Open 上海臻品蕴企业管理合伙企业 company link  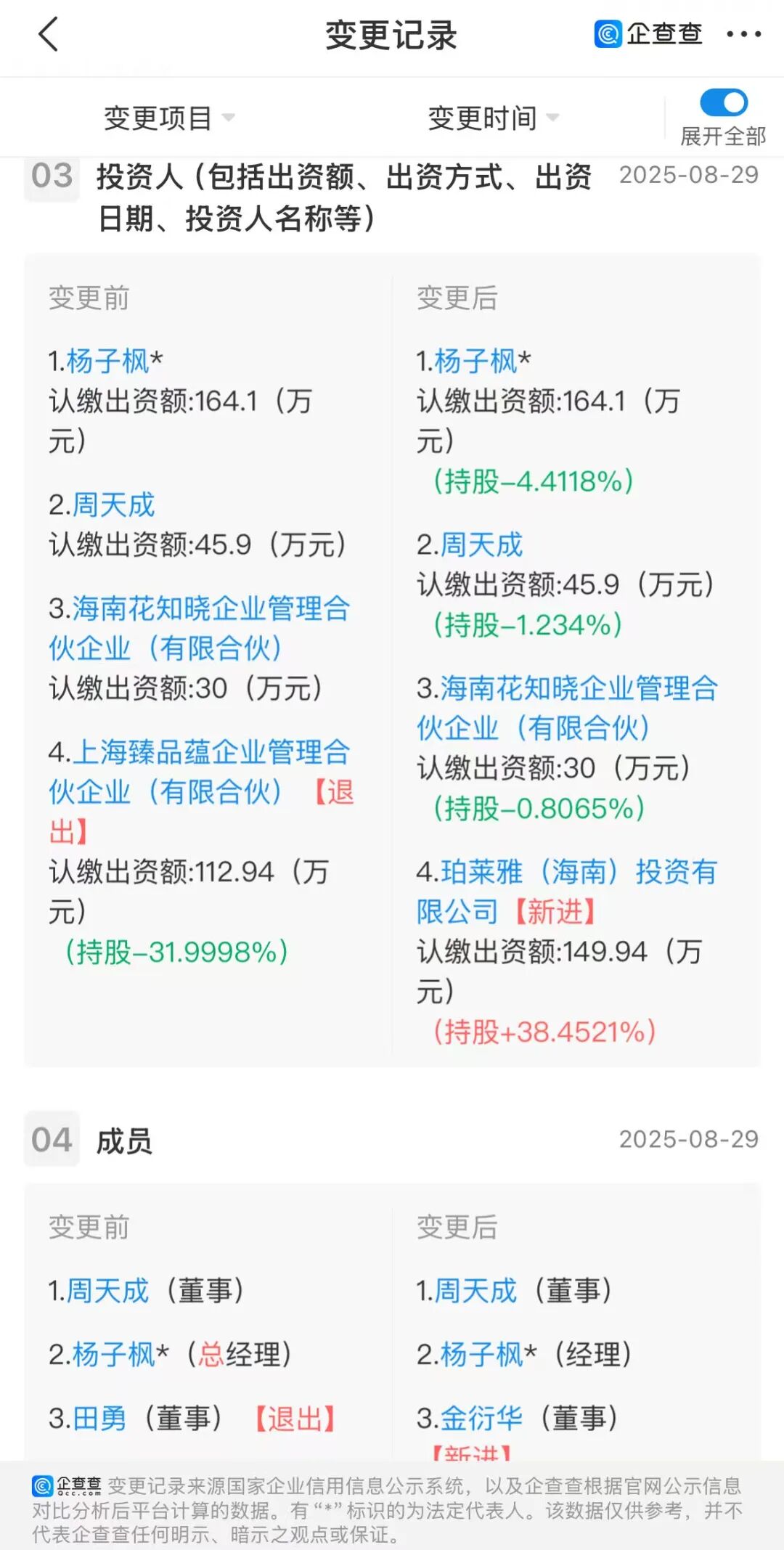(x=199, y=772)
